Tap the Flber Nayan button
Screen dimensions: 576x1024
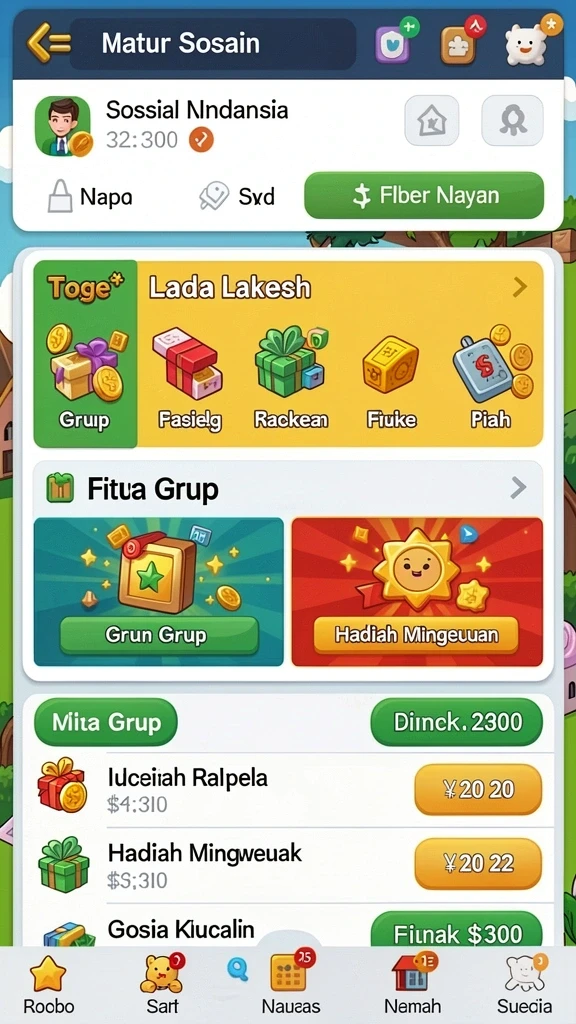(x=424, y=195)
